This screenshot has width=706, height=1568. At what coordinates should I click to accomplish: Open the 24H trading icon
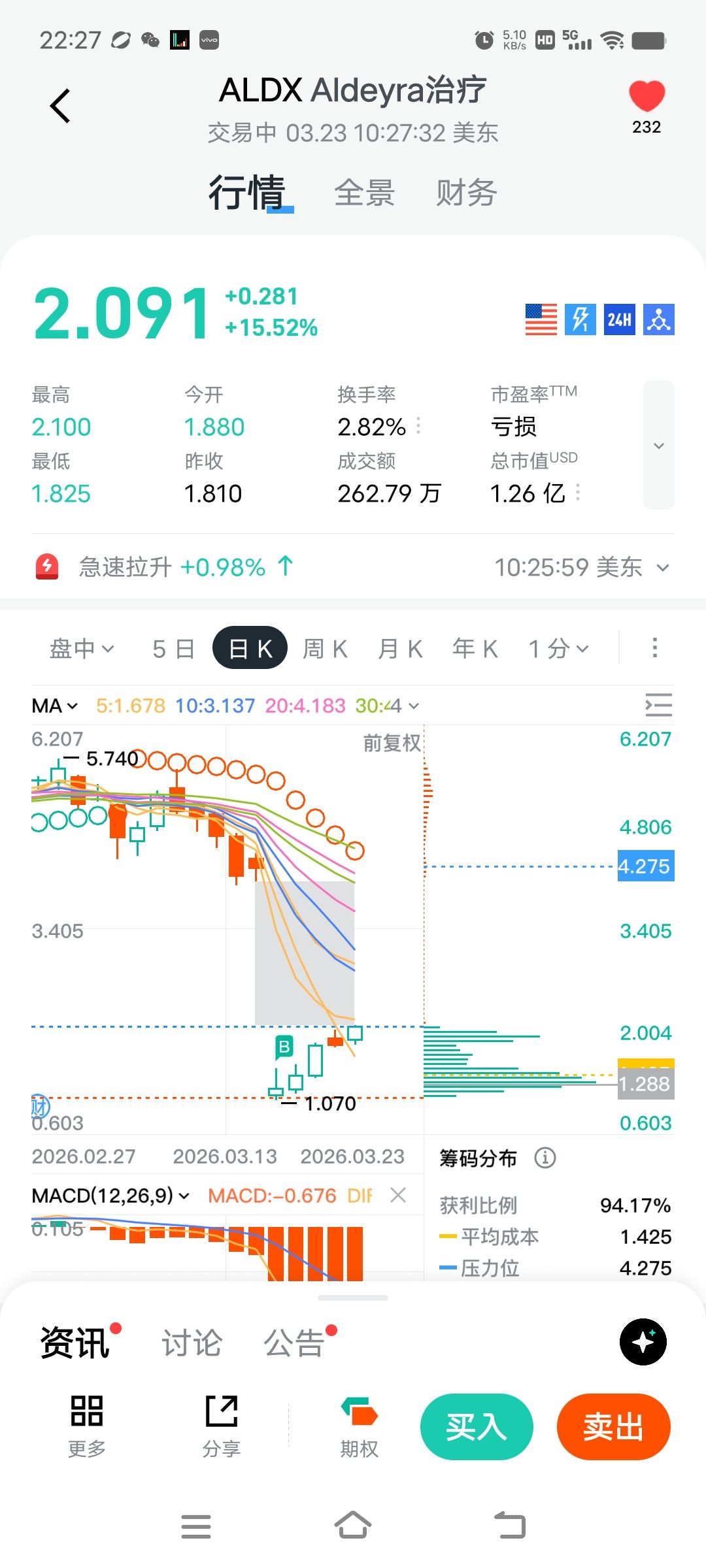(619, 319)
